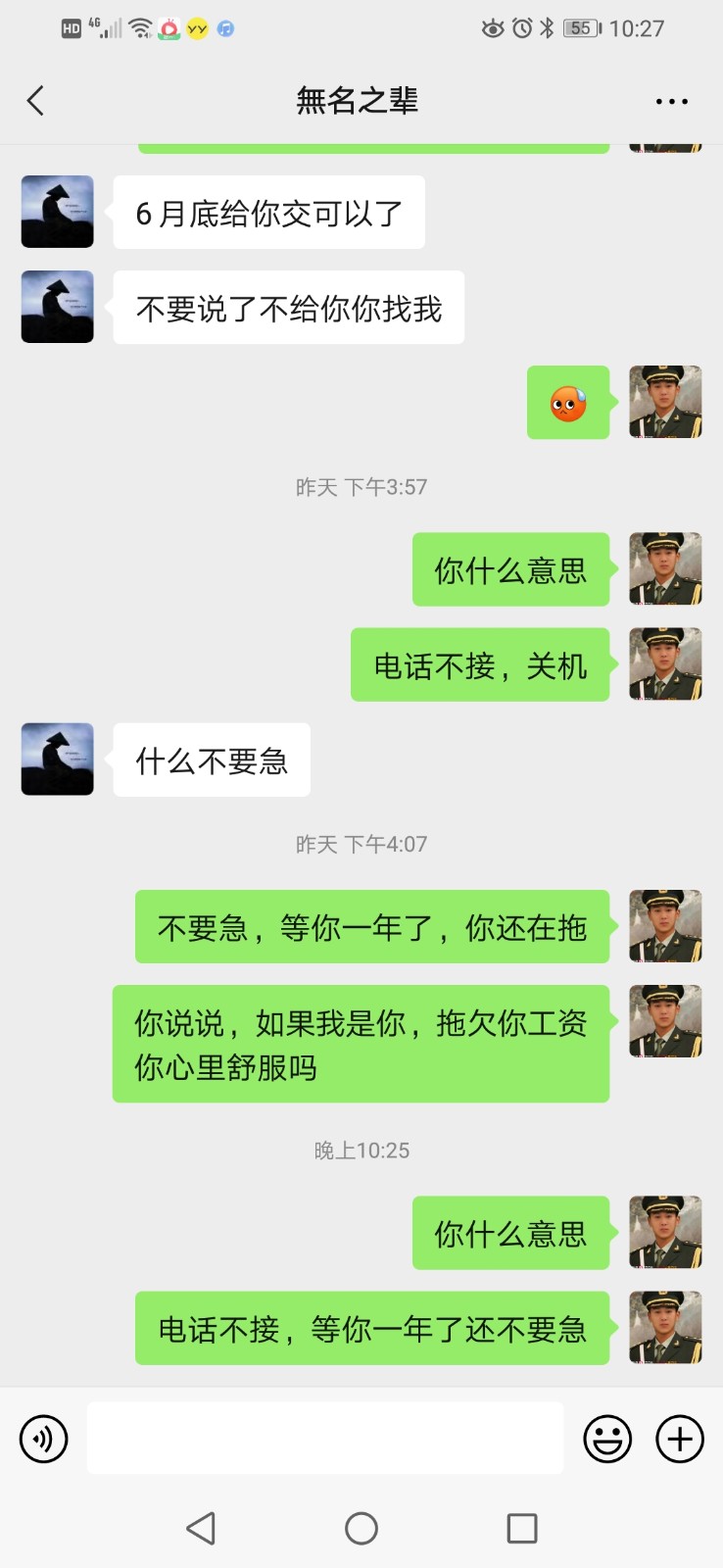Switch to voice message input
The image size is (723, 1568).
tap(44, 1439)
